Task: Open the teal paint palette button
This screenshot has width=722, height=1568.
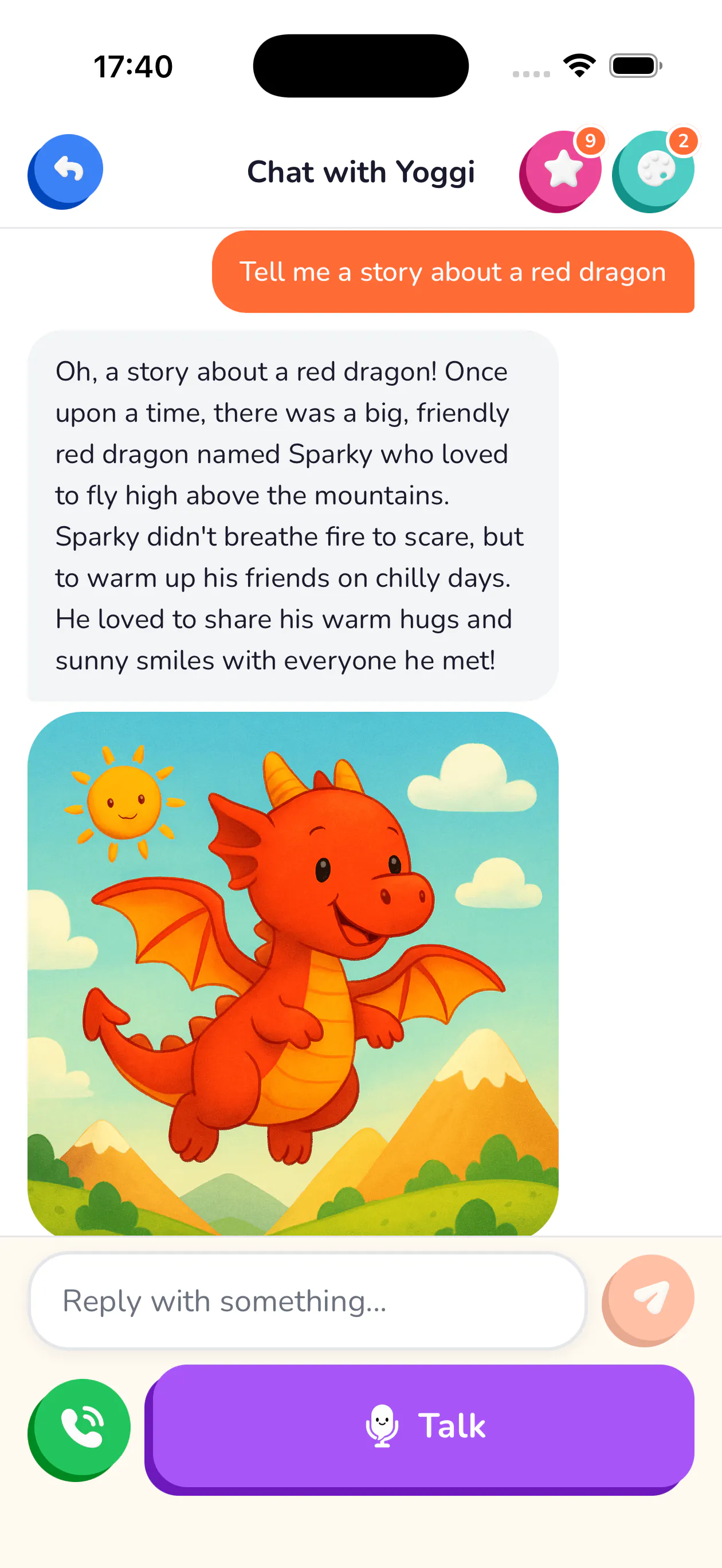Action: point(653,172)
